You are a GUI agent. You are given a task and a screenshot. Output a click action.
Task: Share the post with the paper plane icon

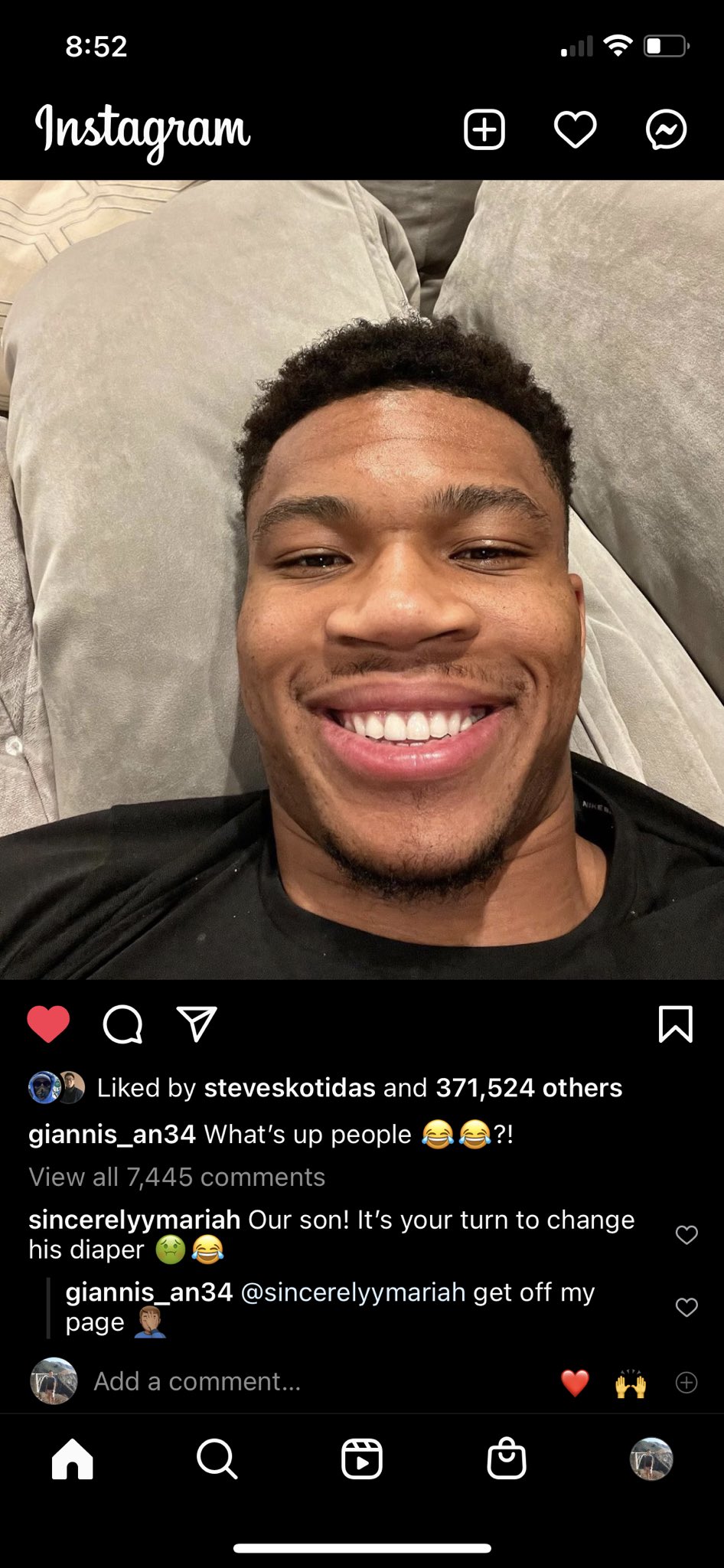click(x=197, y=1024)
